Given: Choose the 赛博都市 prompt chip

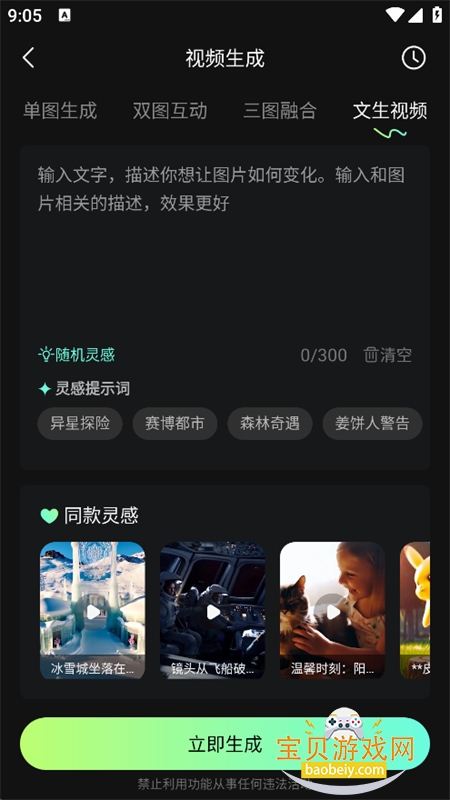Looking at the screenshot, I should tap(175, 423).
